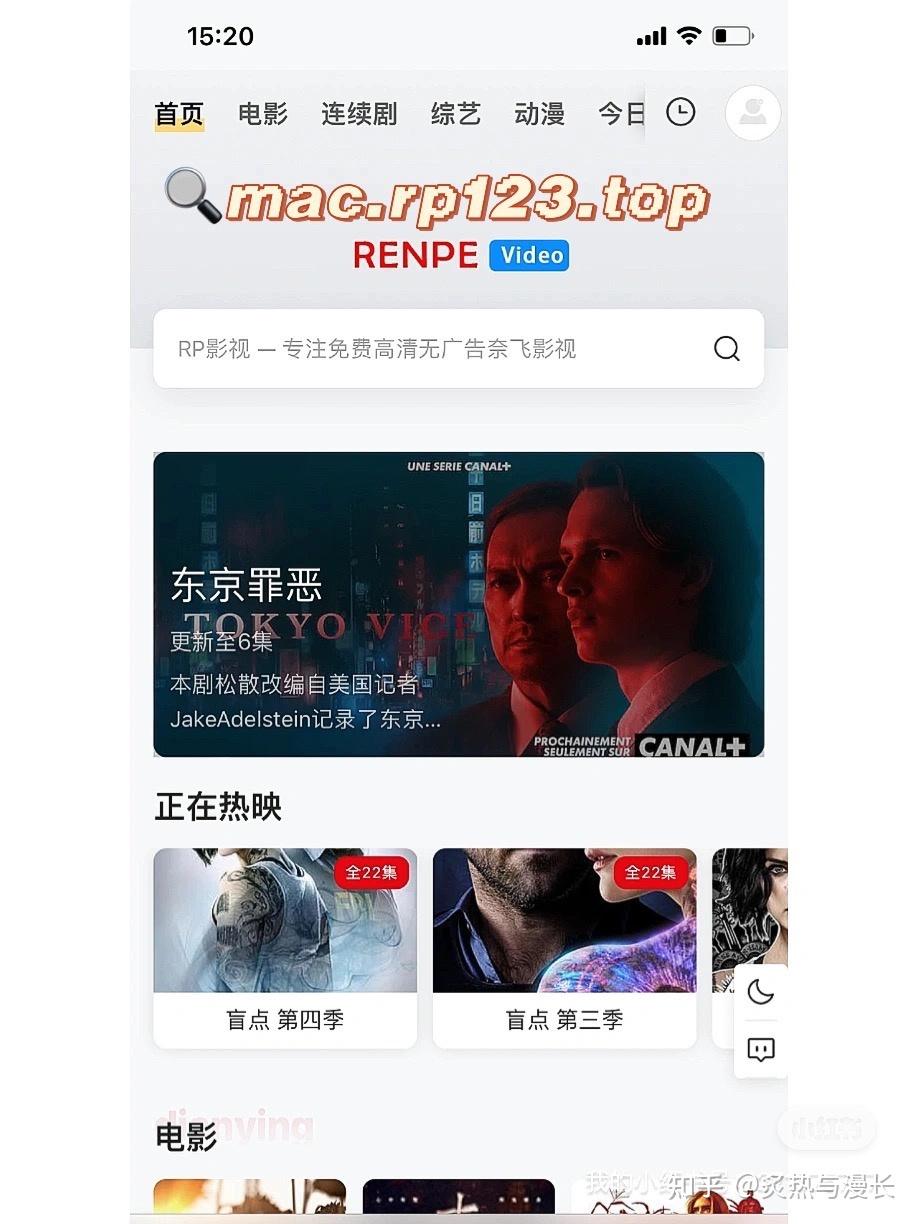Image resolution: width=918 pixels, height=1224 pixels.
Task: Switch to the 电影 tab
Action: point(263,114)
